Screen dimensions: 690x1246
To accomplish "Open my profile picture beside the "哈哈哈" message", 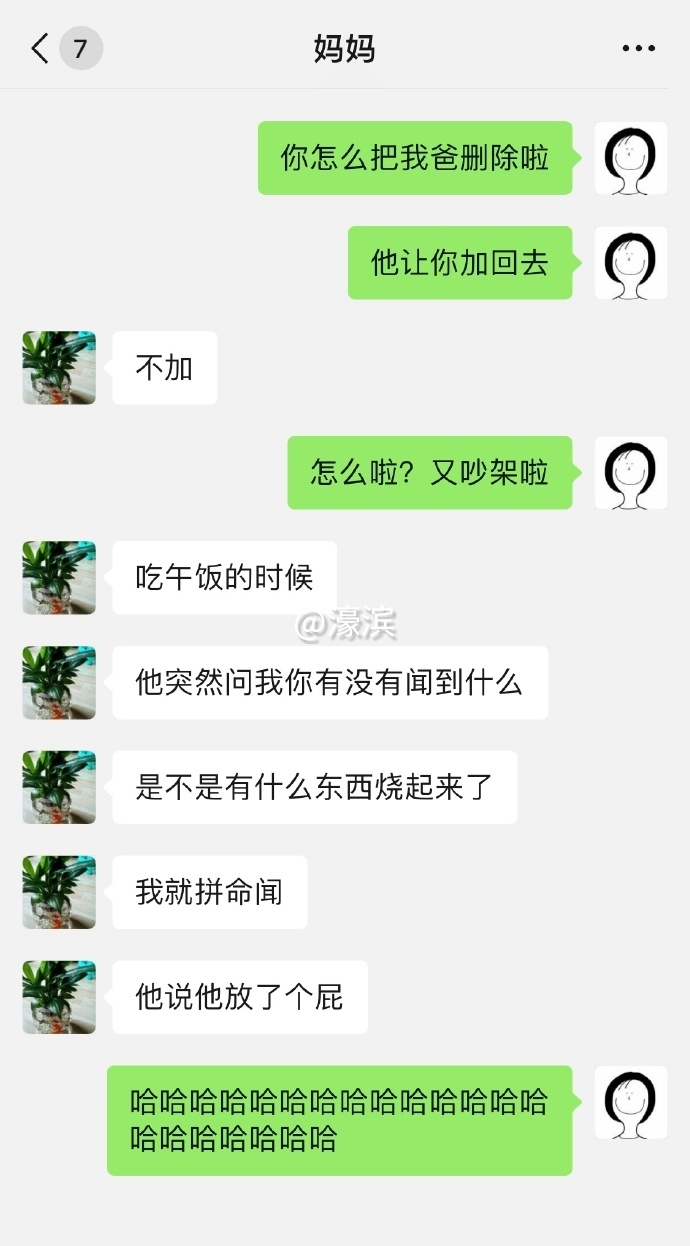I will pyautogui.click(x=631, y=1102).
